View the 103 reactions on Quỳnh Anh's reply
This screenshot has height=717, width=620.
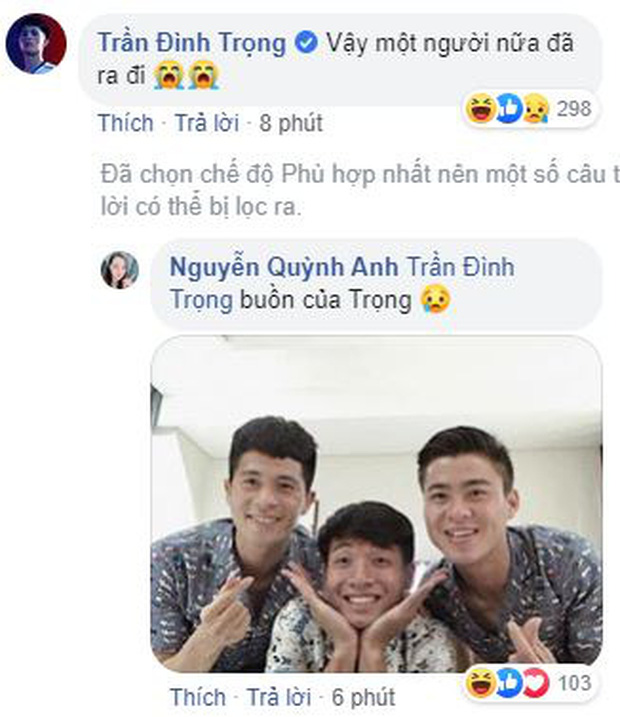click(530, 684)
